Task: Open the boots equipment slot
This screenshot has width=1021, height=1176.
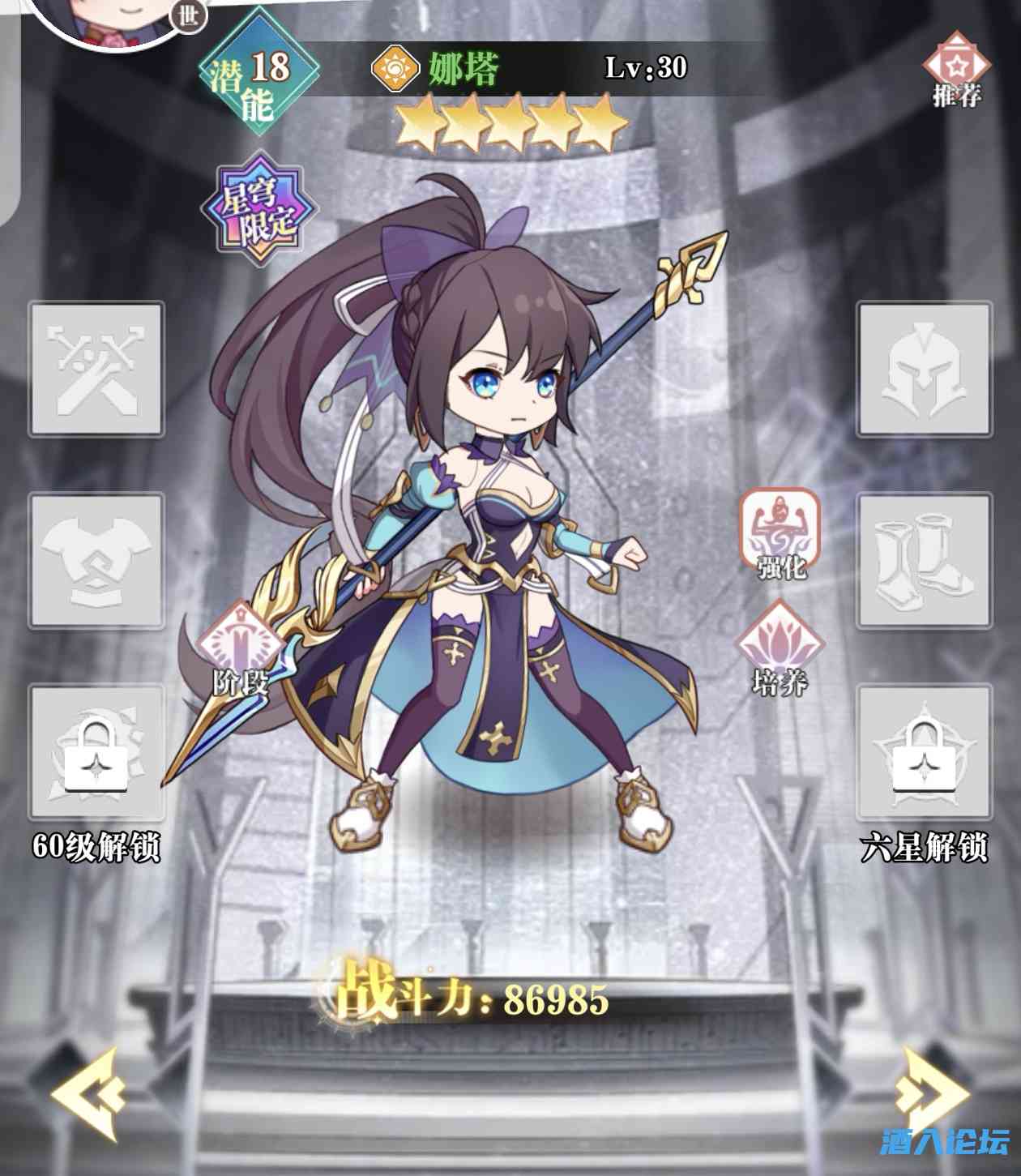Action: pos(924,560)
